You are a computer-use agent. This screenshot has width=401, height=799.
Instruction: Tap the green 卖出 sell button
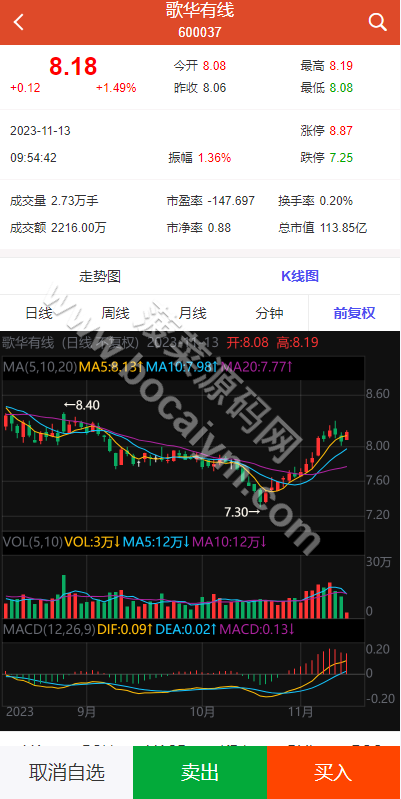[x=200, y=773]
